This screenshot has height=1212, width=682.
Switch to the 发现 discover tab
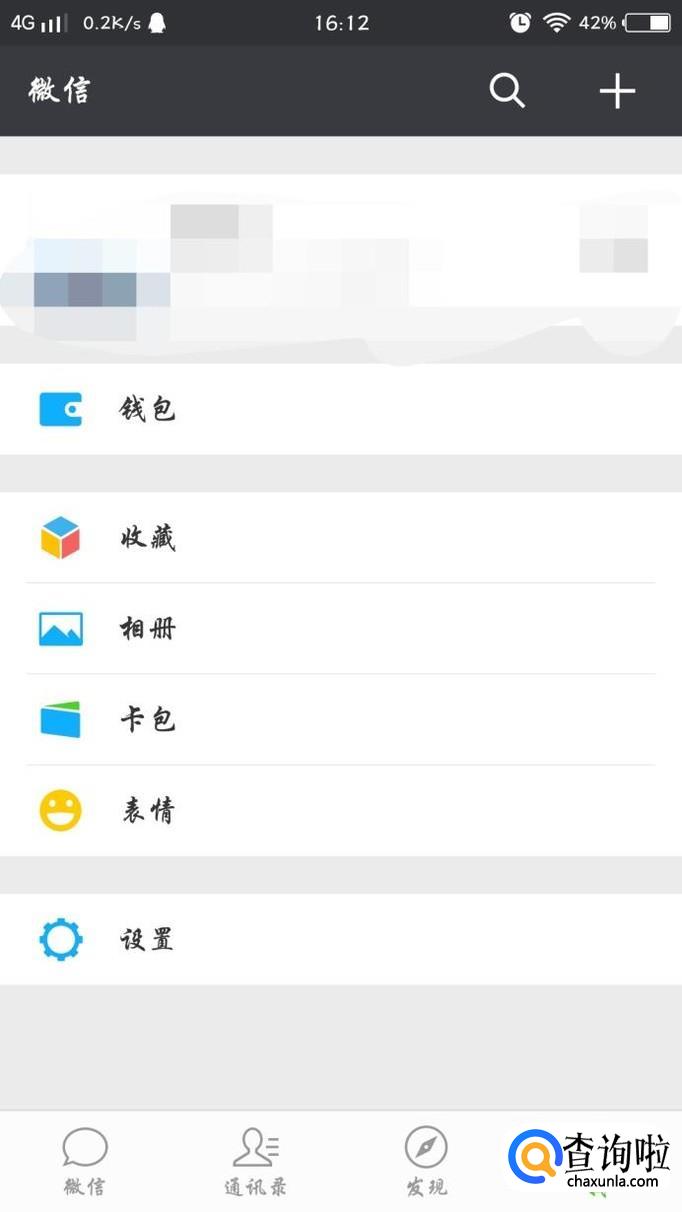[426, 1161]
